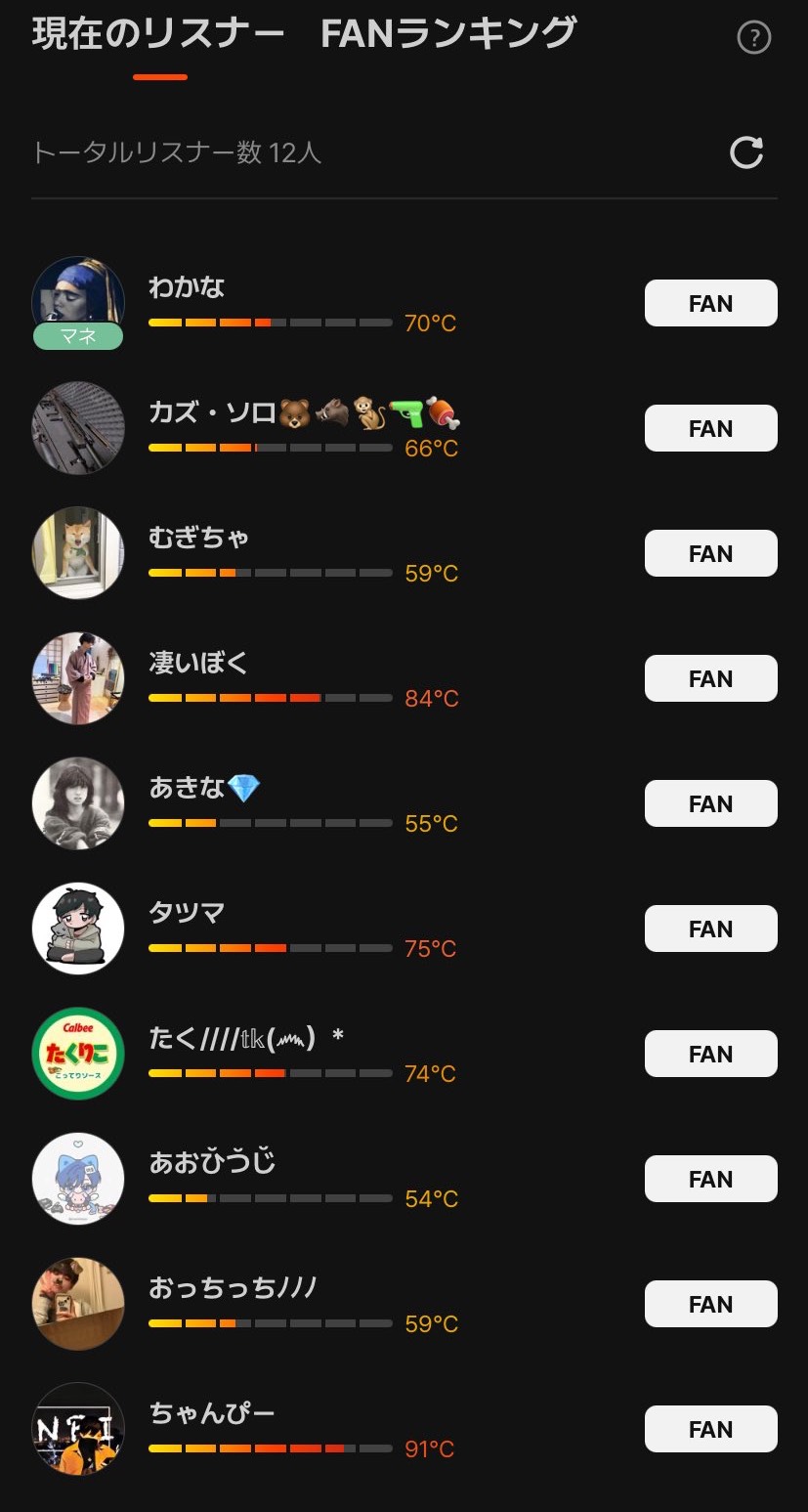
Task: Add あきな as a FAN
Action: [710, 803]
